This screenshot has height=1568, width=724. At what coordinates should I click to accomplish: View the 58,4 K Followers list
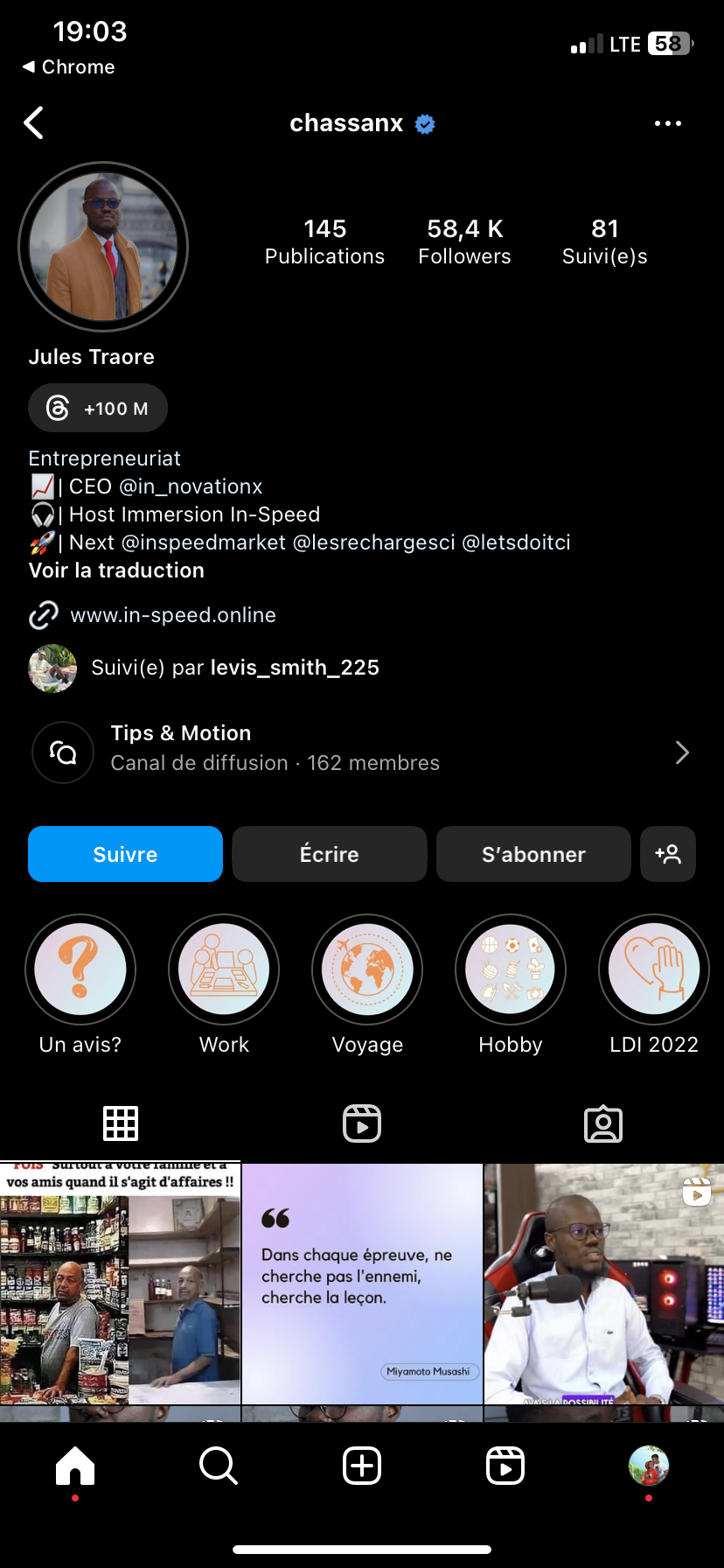point(464,241)
